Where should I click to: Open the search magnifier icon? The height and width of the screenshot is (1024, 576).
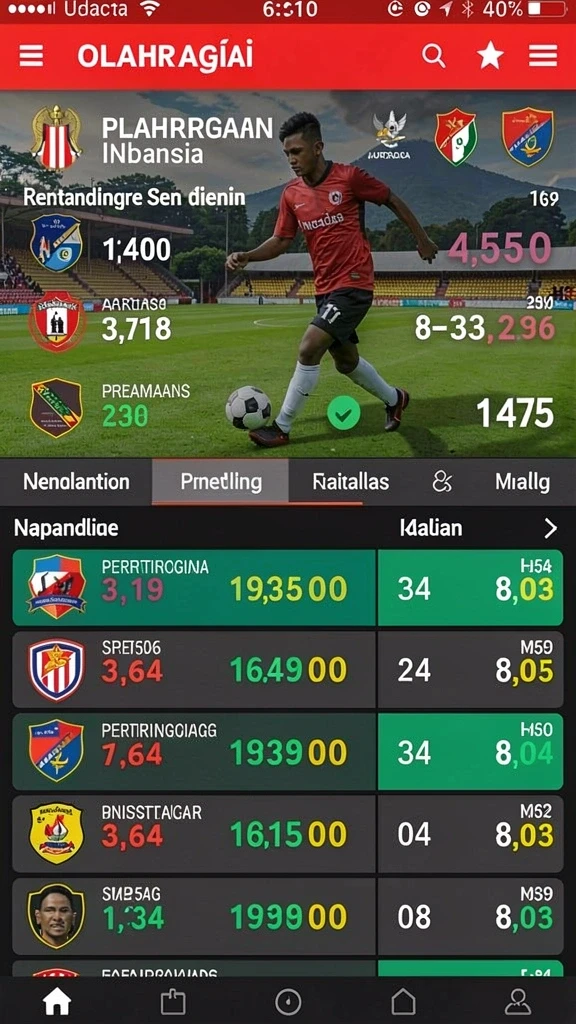tap(433, 56)
